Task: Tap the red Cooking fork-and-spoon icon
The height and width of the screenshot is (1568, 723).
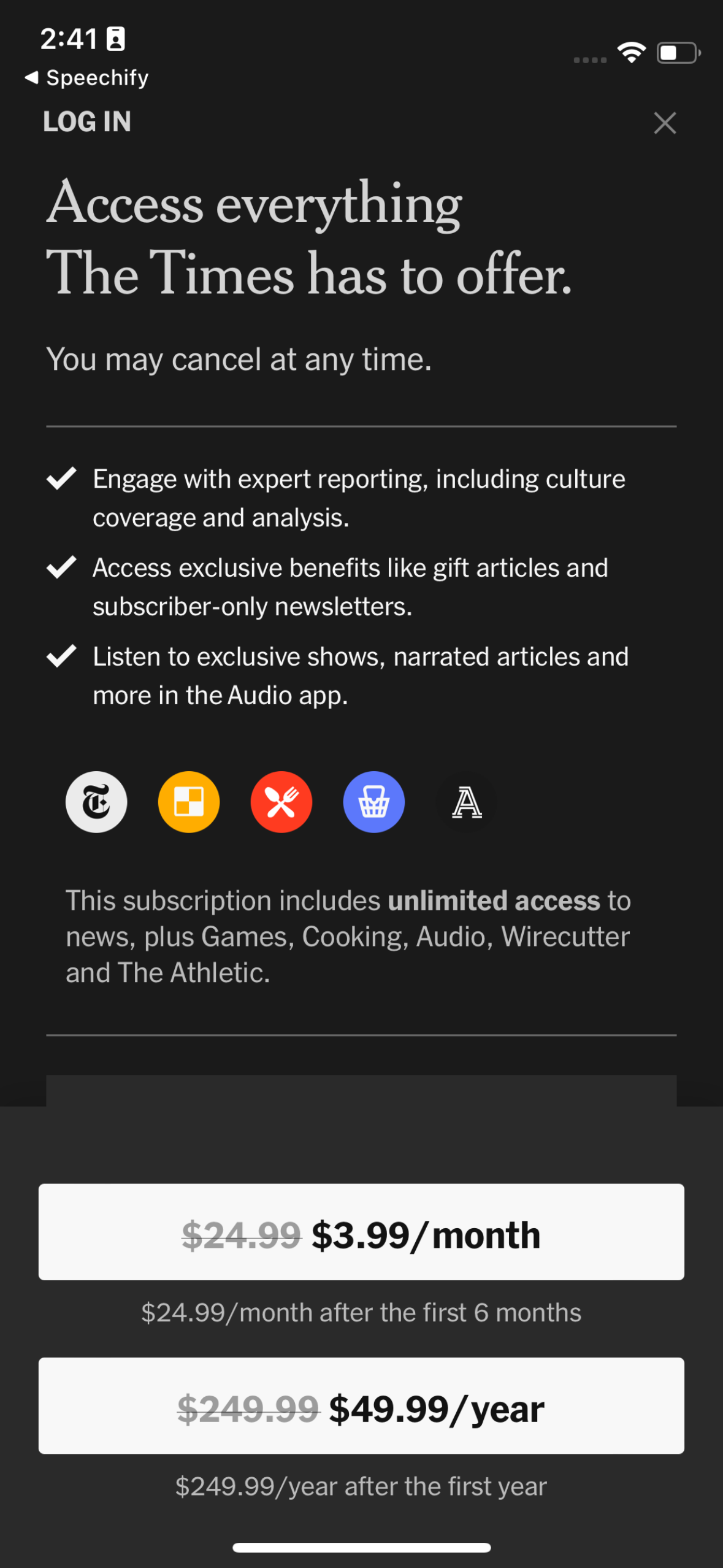Action: 281,802
